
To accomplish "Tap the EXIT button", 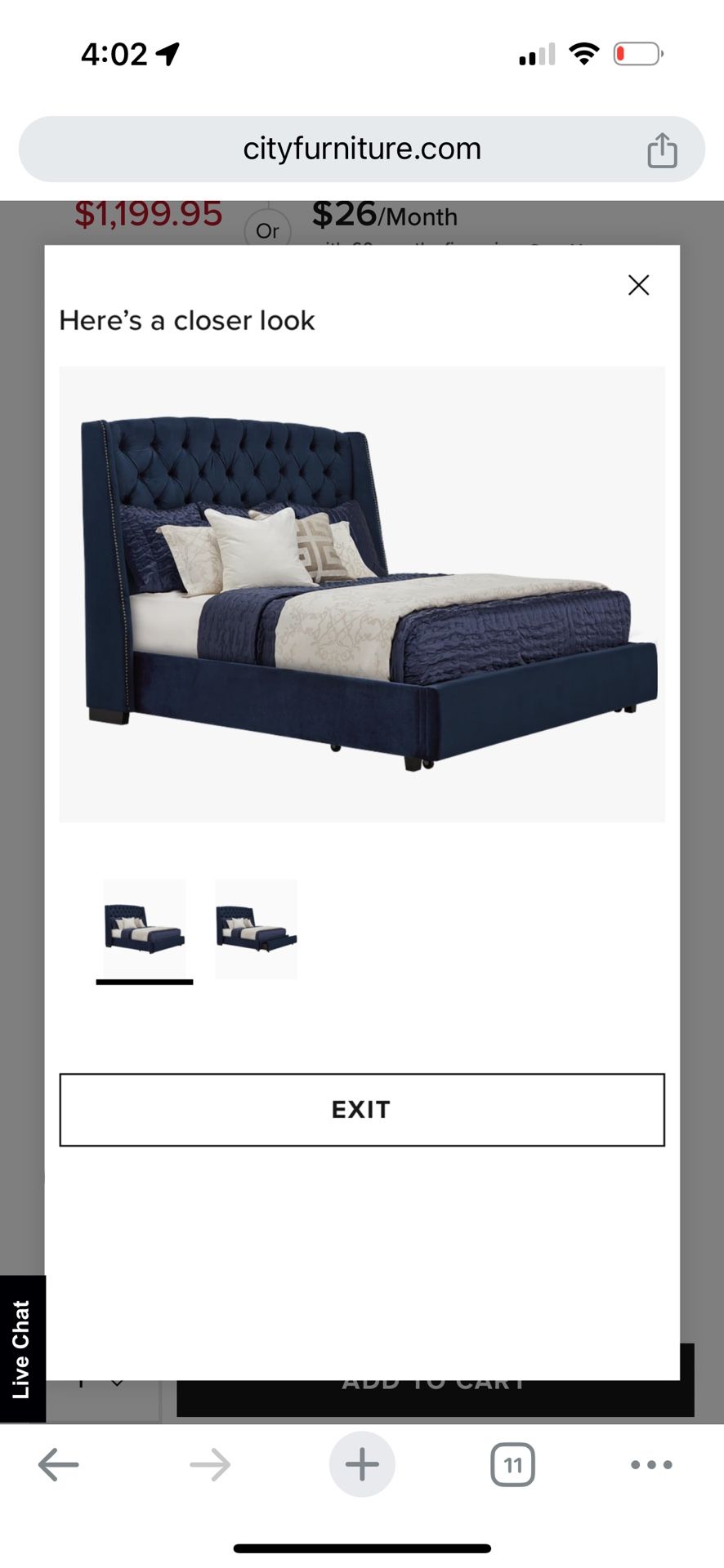I will (x=361, y=1109).
